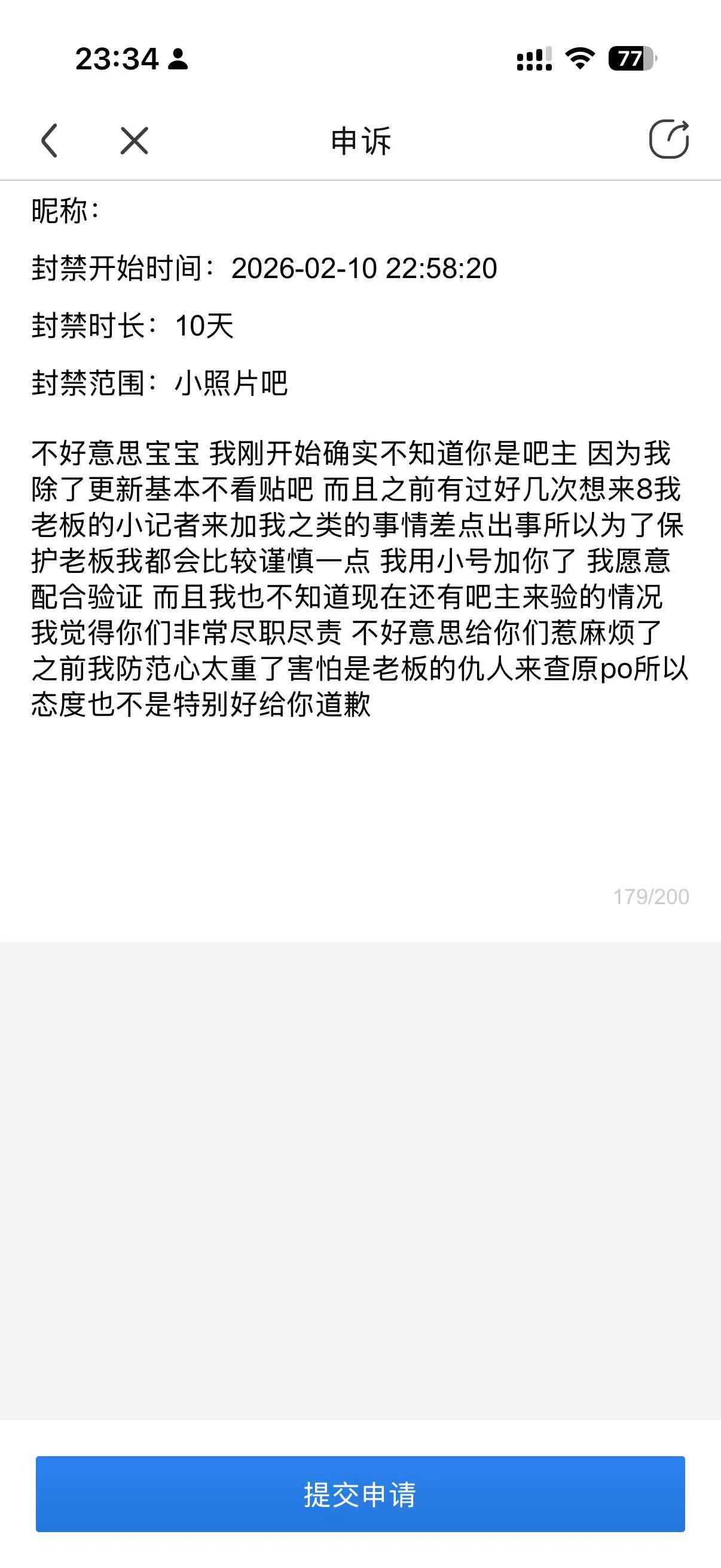This screenshot has height=1568, width=721.
Task: Share this appeal page
Action: click(668, 139)
